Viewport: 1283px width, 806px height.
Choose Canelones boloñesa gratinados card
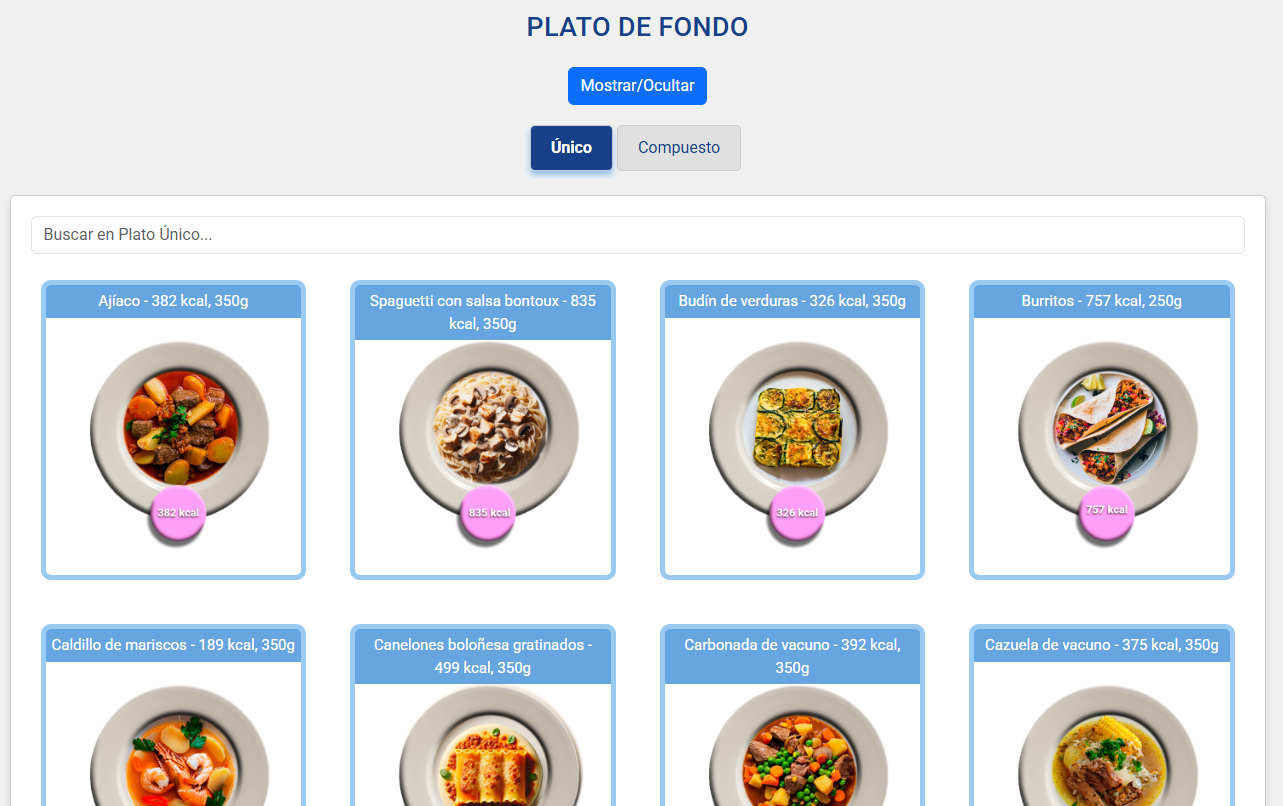pyautogui.click(x=483, y=740)
